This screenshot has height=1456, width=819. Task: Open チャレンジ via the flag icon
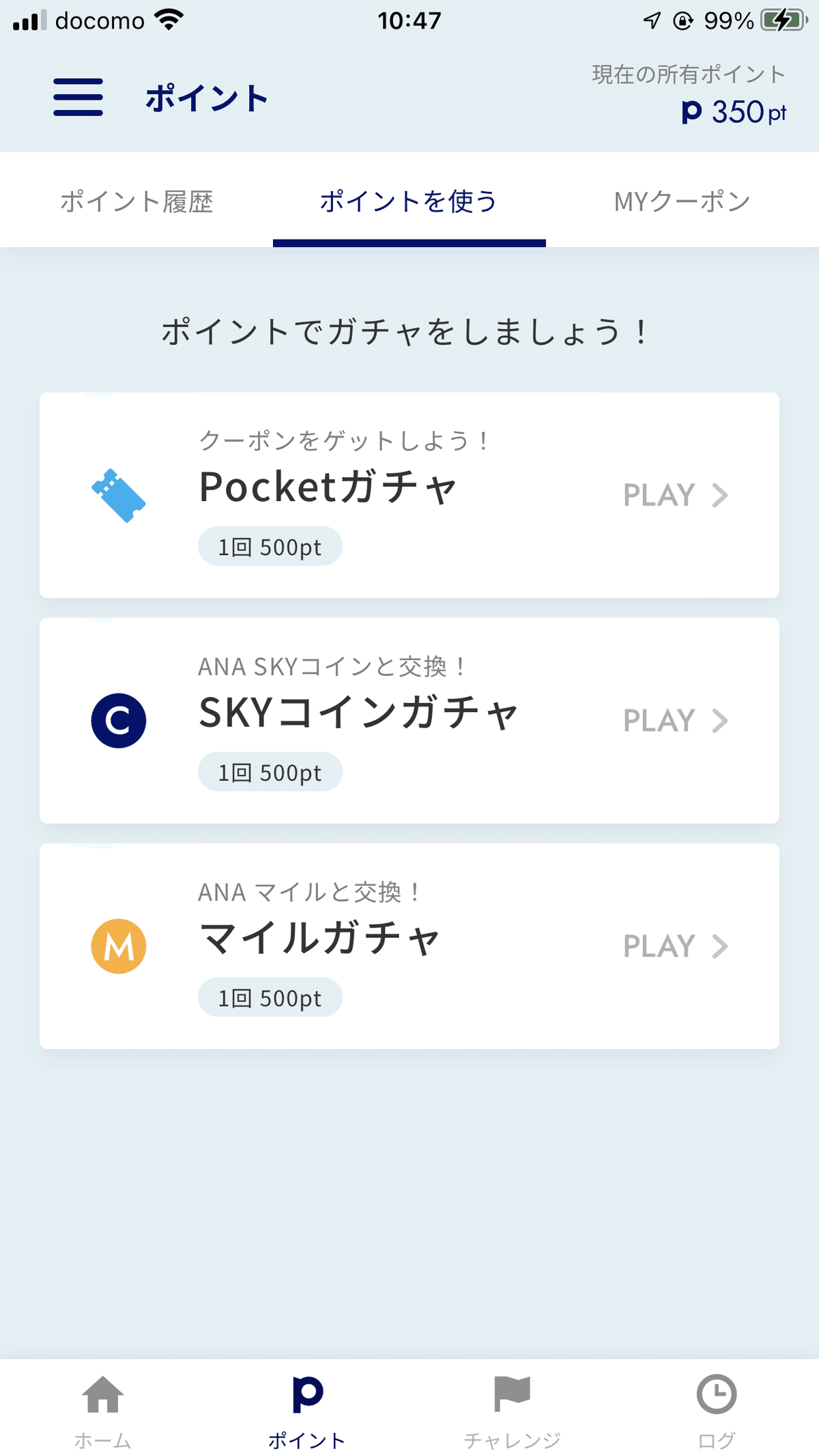coord(513,1399)
